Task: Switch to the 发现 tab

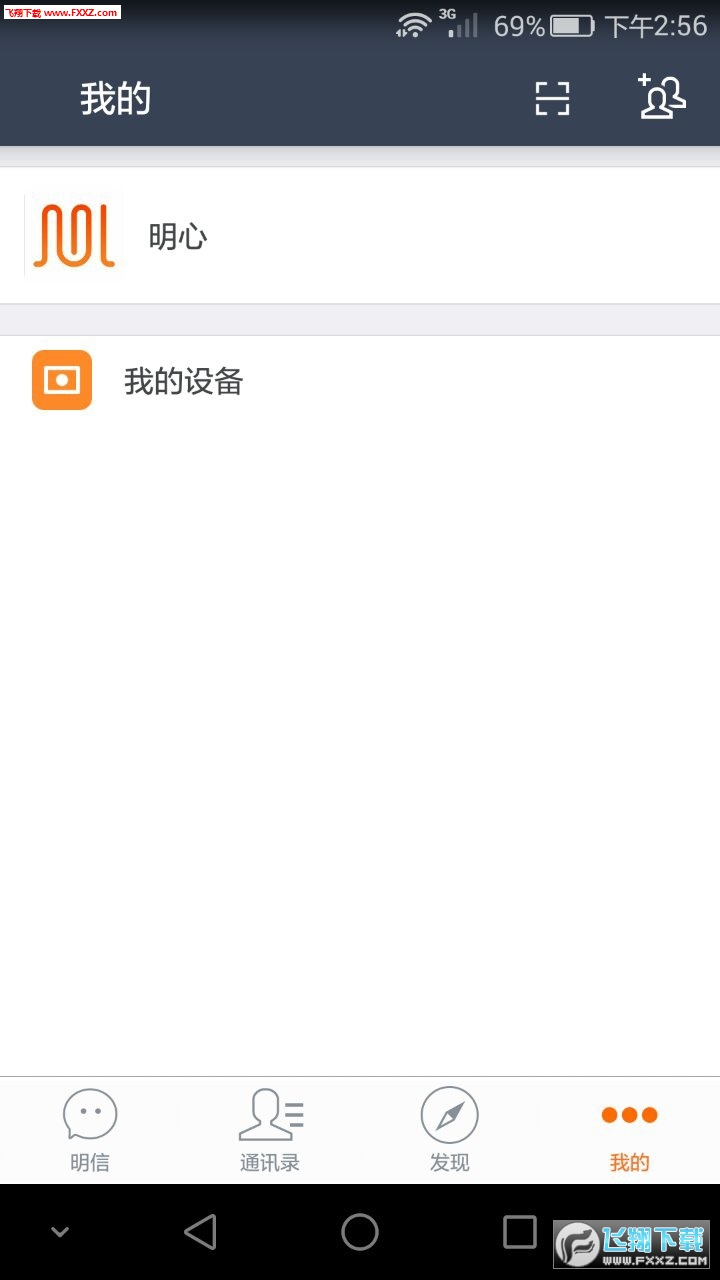Action: point(450,1131)
